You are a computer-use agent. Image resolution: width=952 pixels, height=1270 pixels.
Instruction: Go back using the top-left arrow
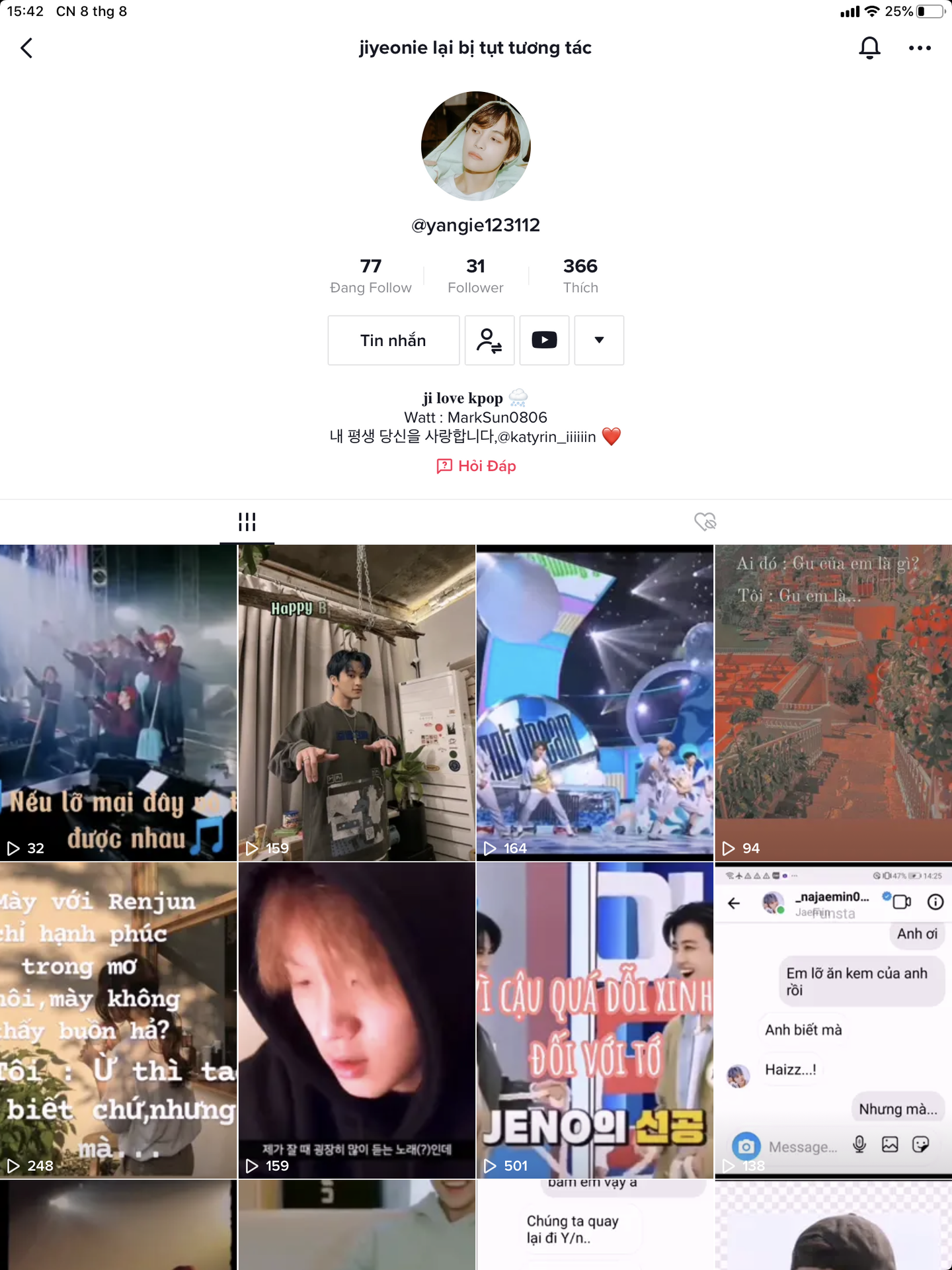pos(26,48)
